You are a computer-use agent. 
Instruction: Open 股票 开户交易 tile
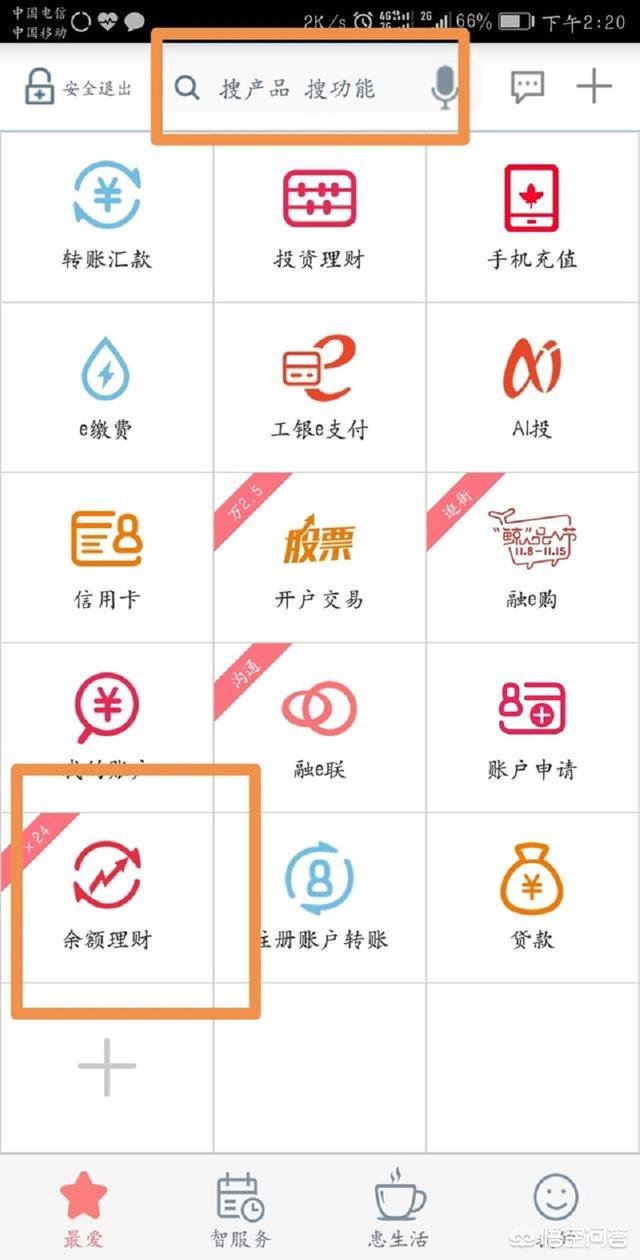[x=319, y=555]
